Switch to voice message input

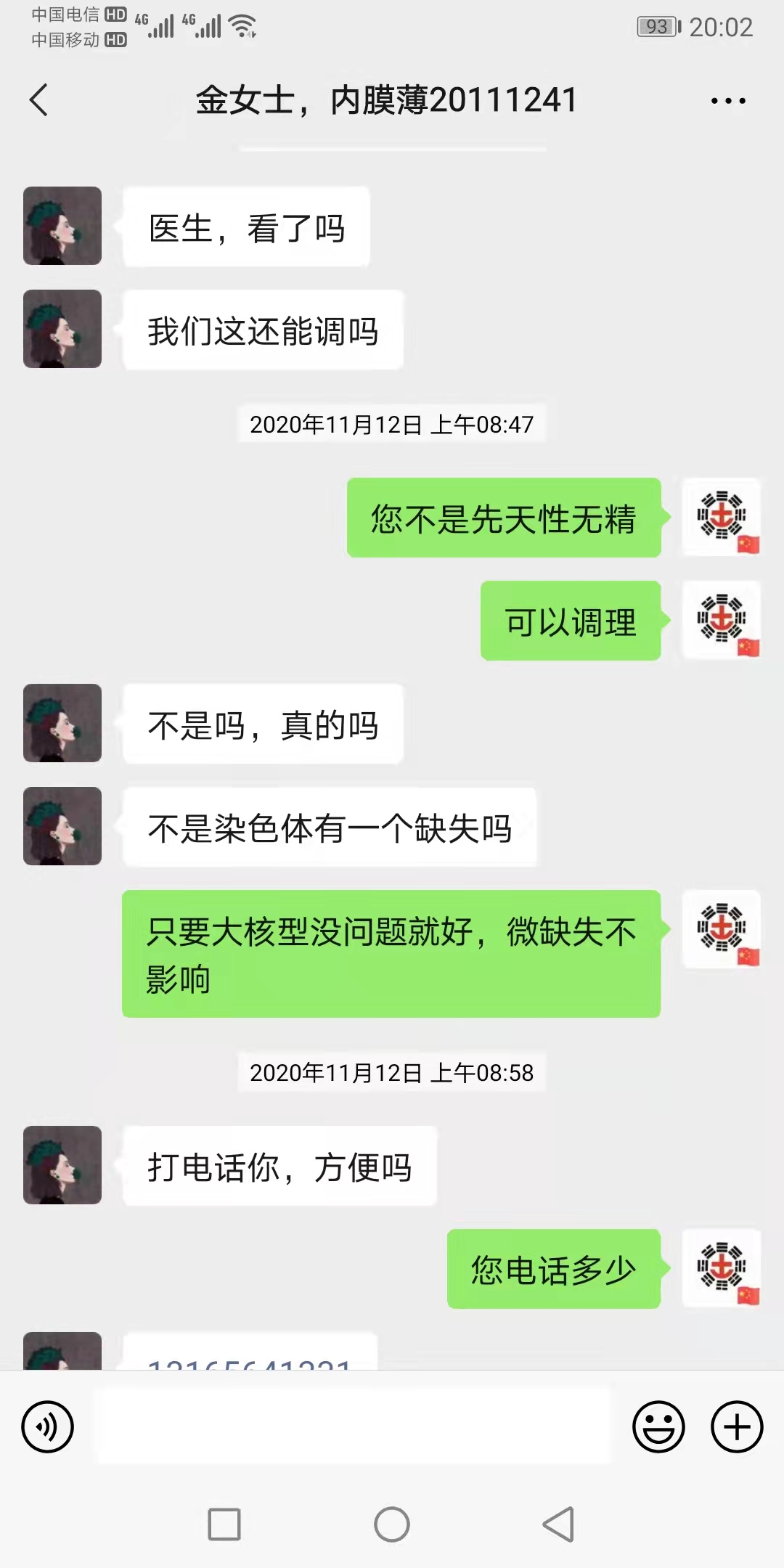48,1426
